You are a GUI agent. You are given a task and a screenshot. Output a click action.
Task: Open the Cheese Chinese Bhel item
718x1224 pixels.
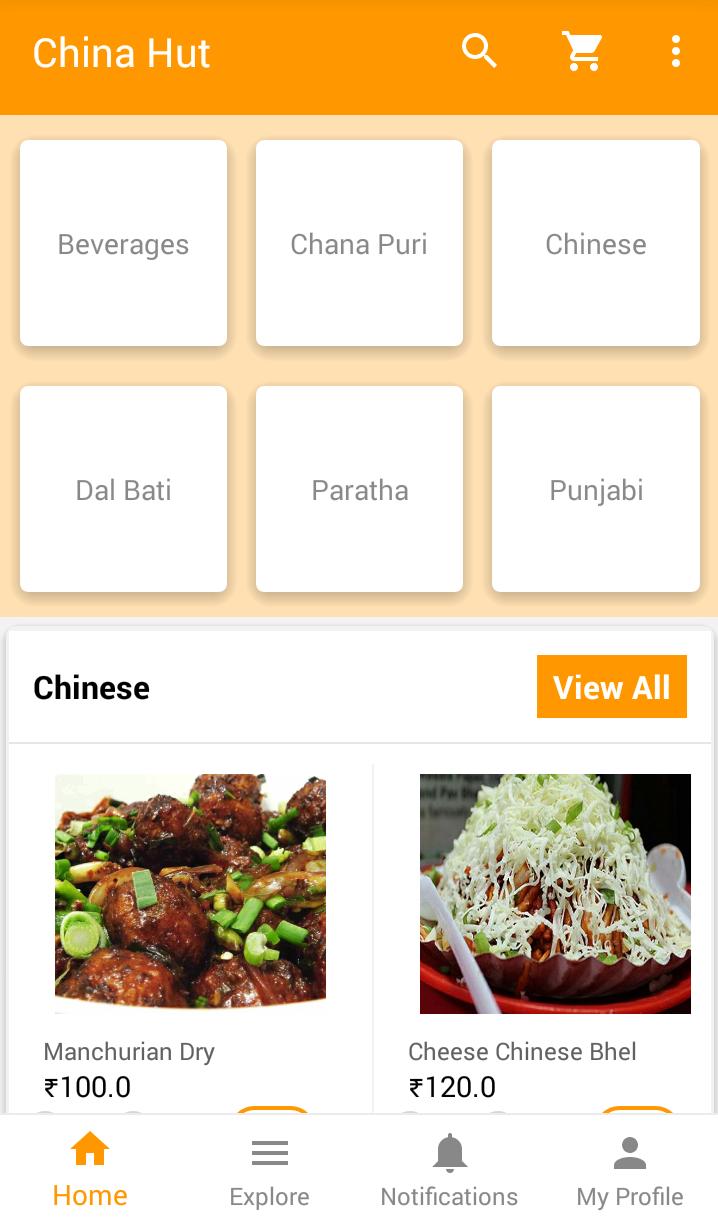click(555, 895)
